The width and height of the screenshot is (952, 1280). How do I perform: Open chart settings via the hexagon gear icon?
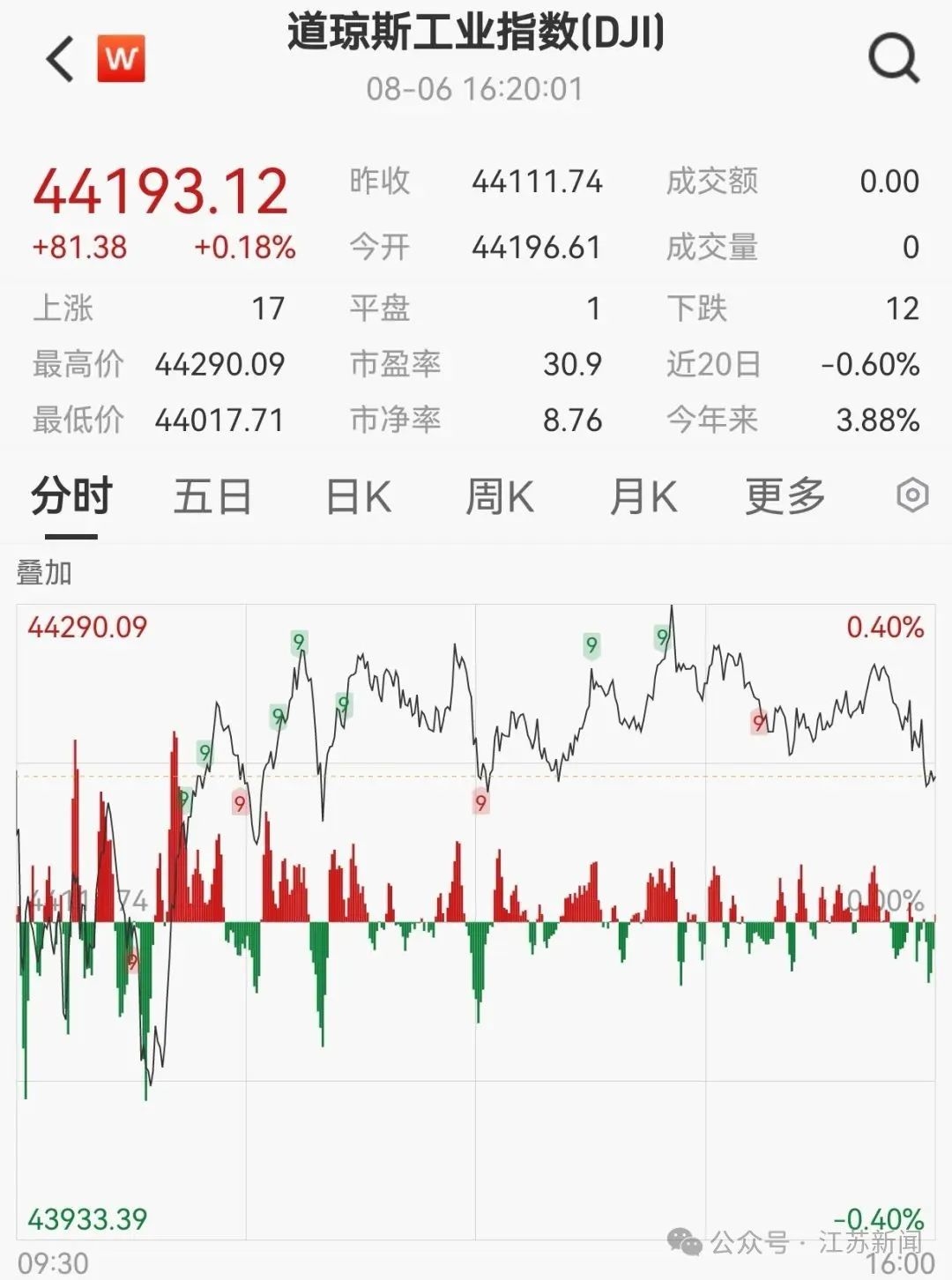[x=913, y=496]
